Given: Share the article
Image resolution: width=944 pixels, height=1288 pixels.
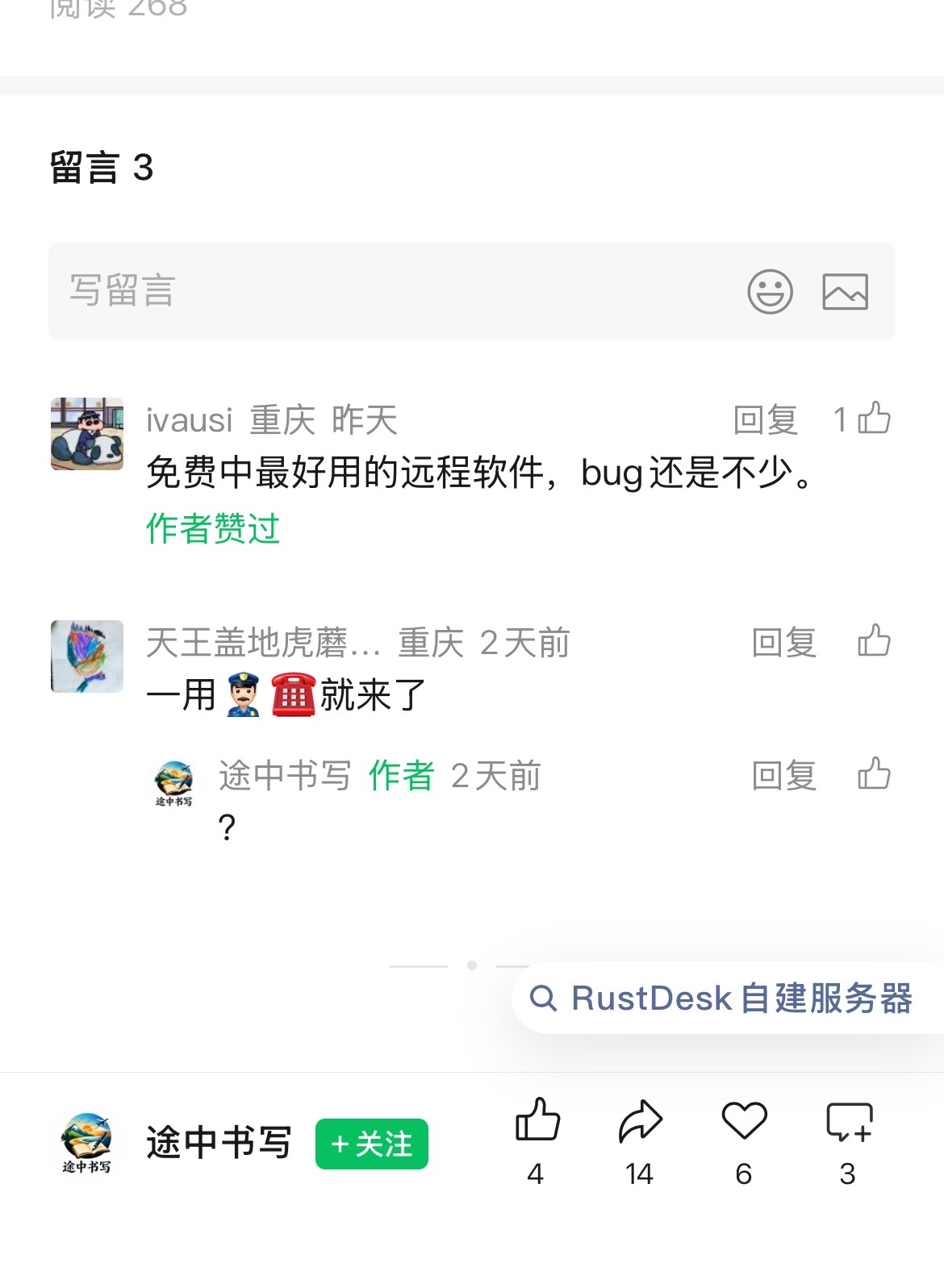Looking at the screenshot, I should click(x=640, y=1121).
